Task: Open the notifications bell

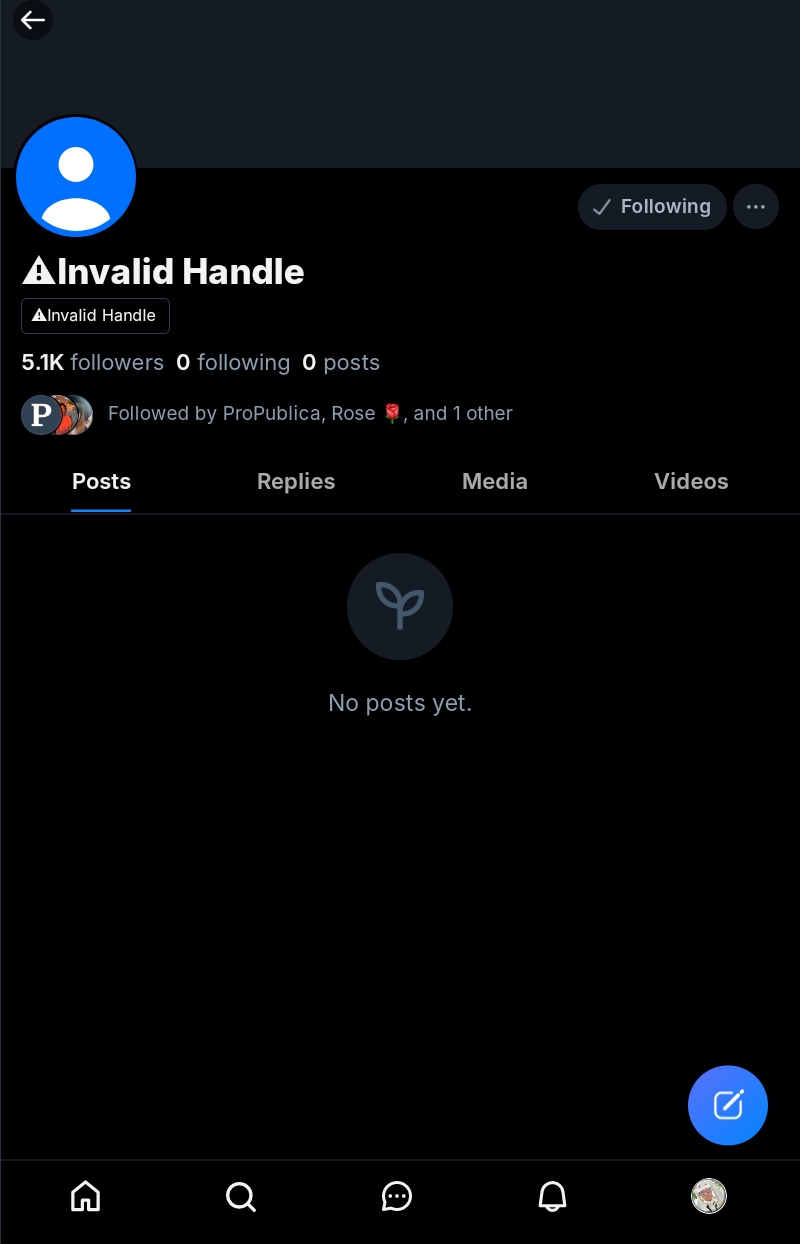Action: [x=553, y=1196]
